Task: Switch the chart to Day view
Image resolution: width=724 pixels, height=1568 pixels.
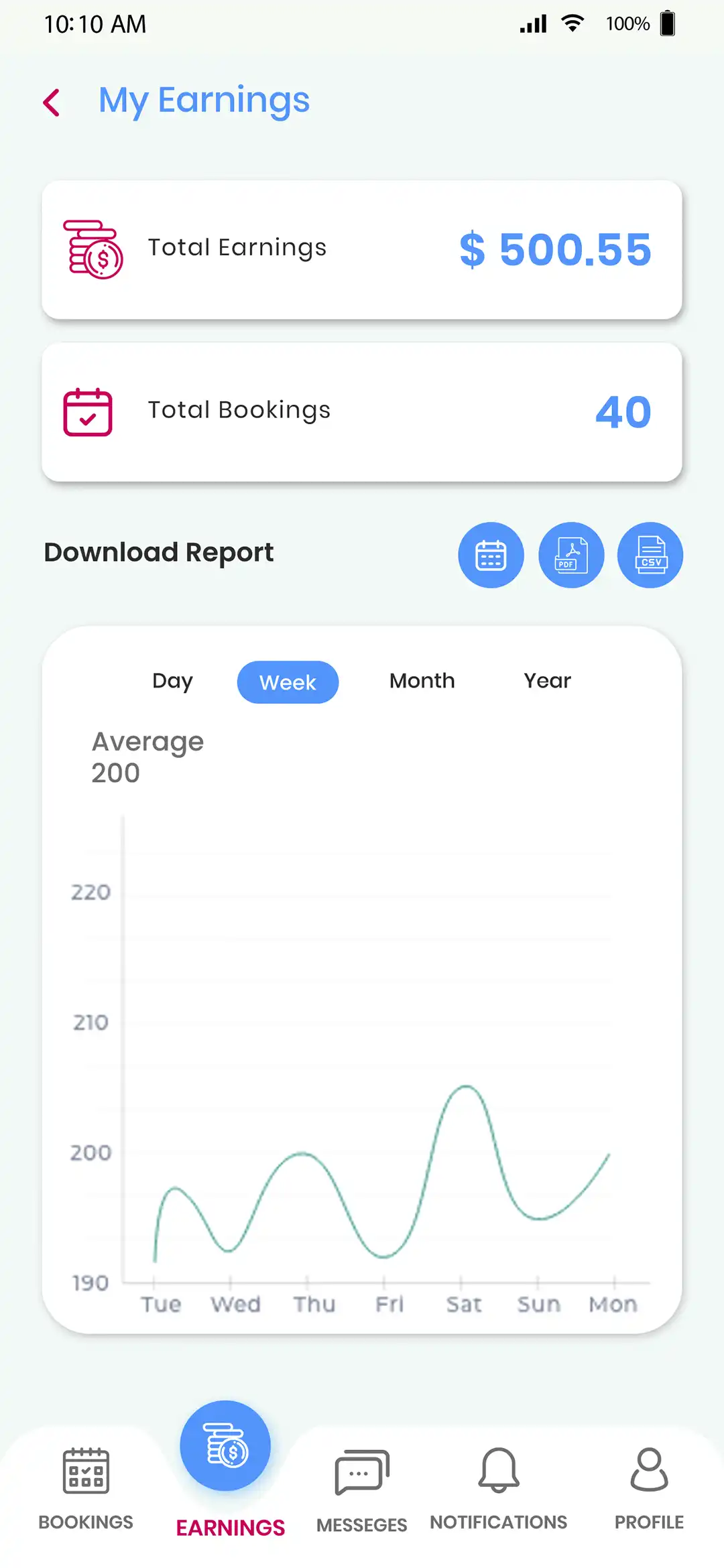Action: tap(172, 681)
